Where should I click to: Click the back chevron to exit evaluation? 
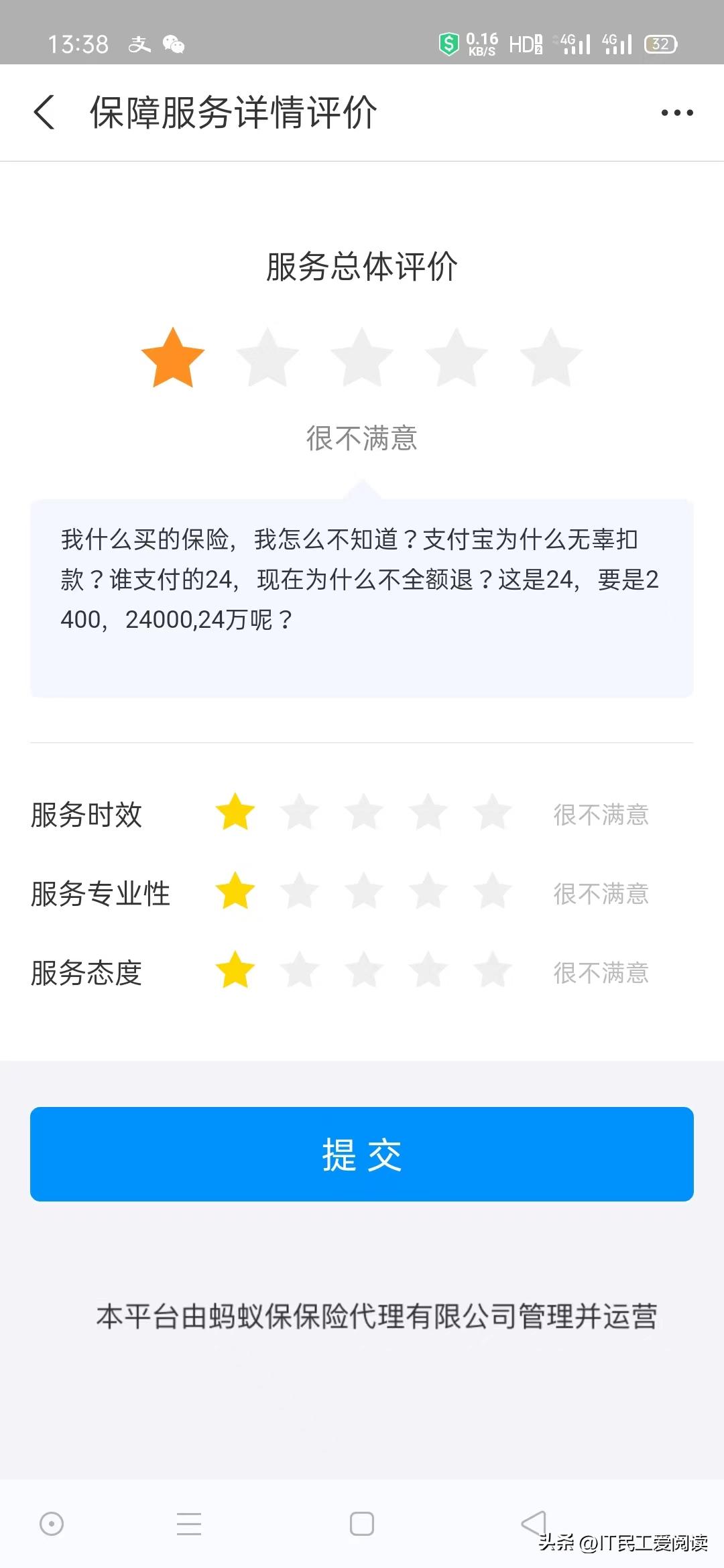point(44,111)
